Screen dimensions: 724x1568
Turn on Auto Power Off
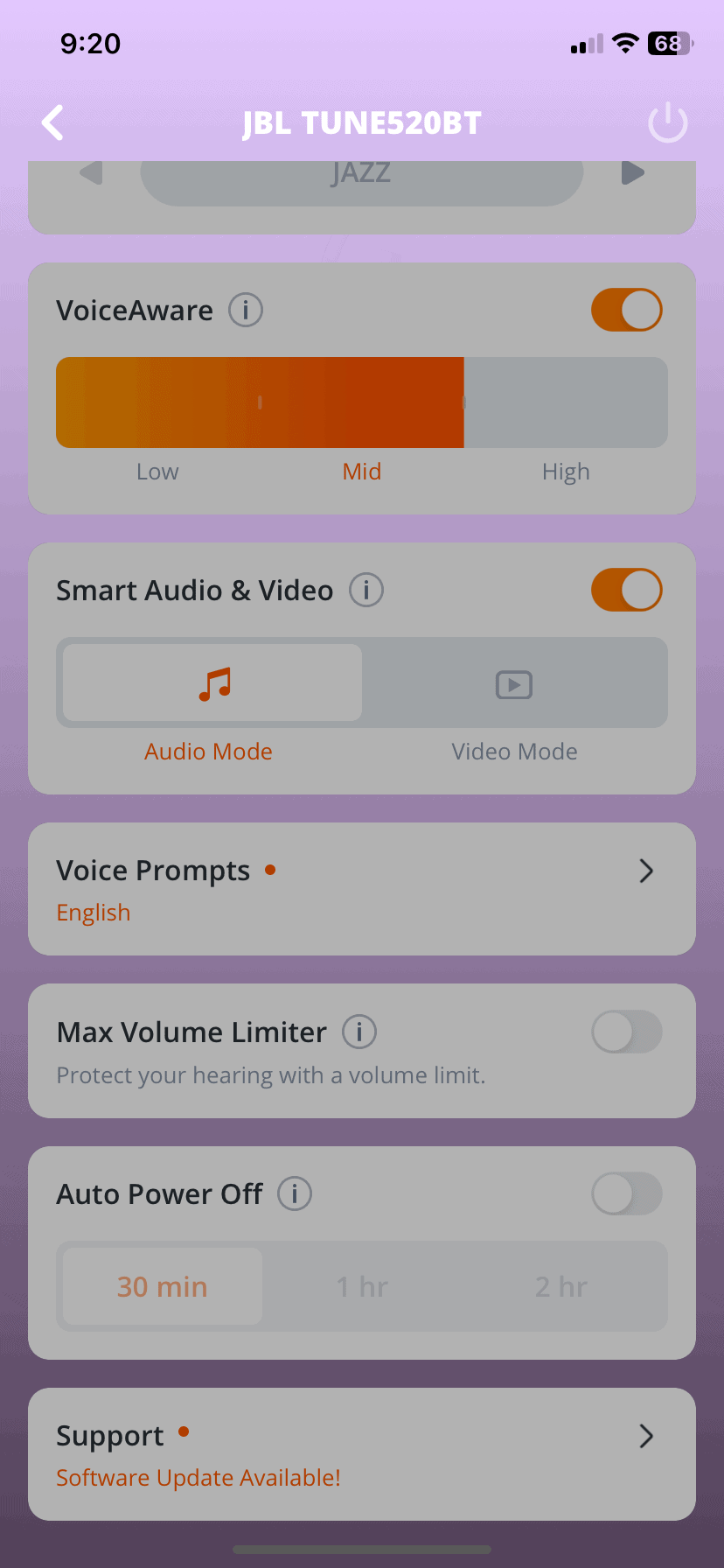[x=626, y=1194]
